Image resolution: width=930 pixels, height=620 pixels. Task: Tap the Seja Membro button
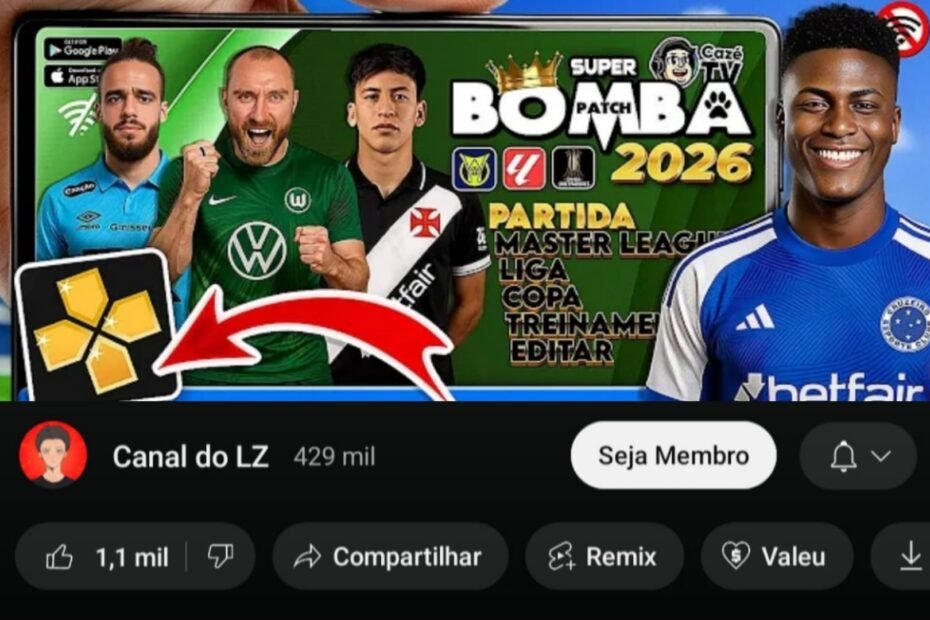pyautogui.click(x=673, y=456)
